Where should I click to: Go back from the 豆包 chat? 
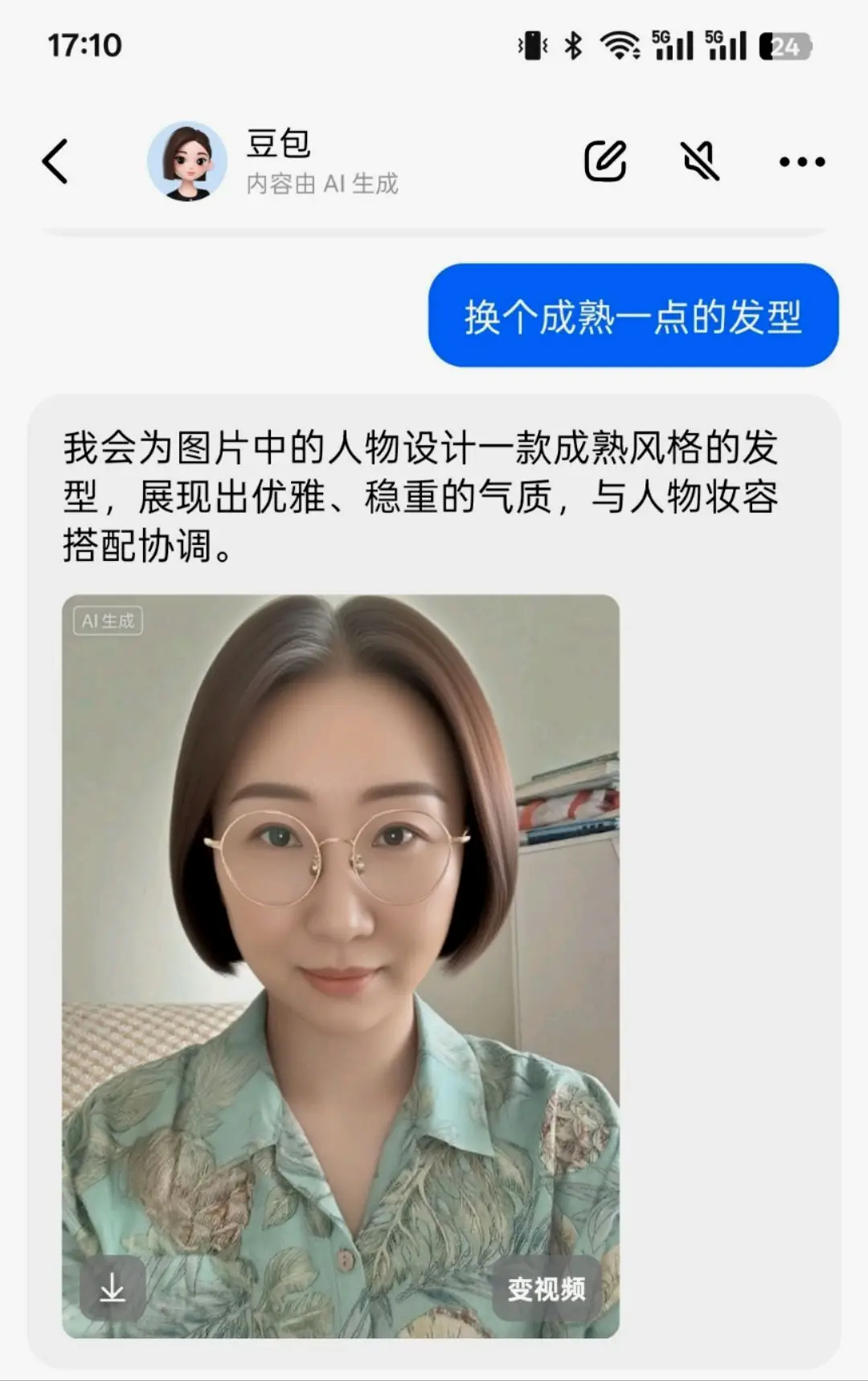tap(55, 162)
